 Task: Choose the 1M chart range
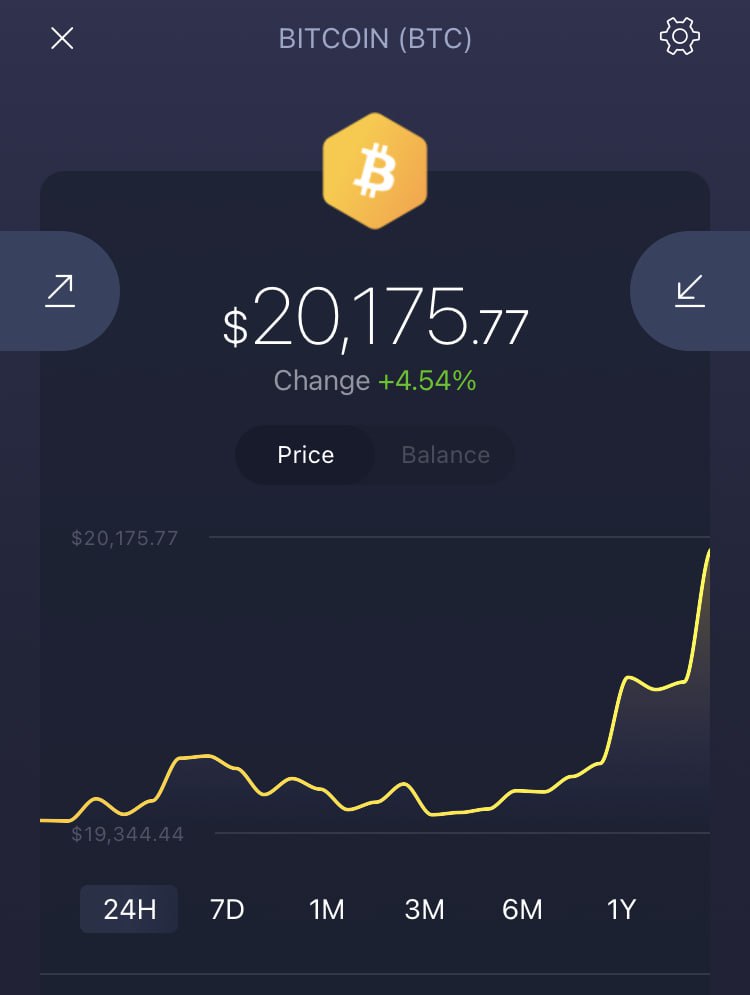[x=326, y=909]
